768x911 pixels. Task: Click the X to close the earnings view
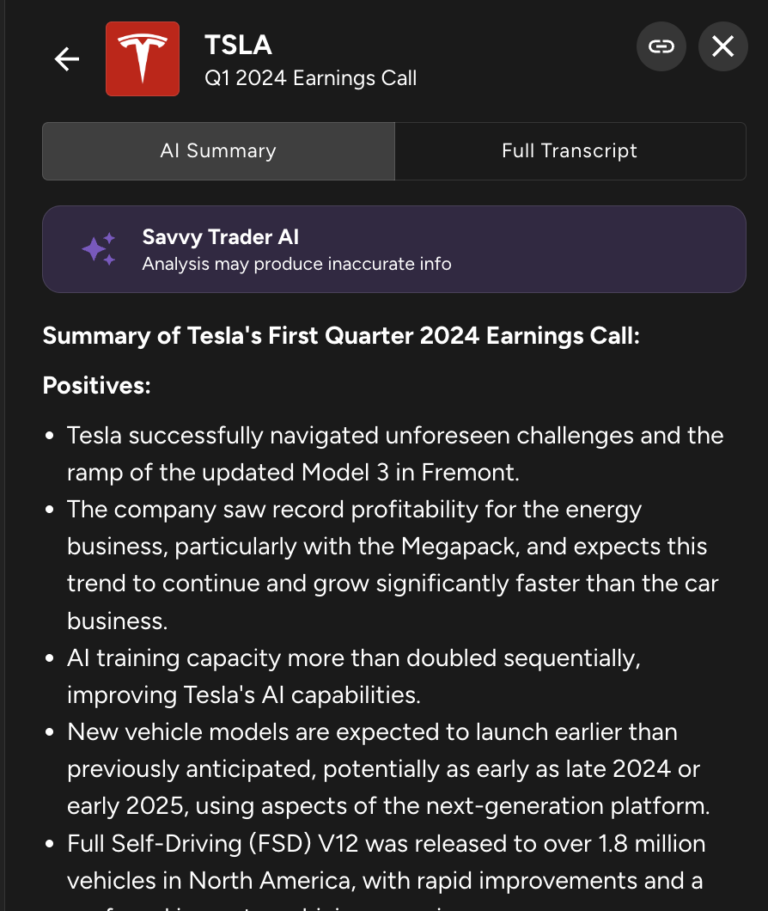pyautogui.click(x=722, y=47)
